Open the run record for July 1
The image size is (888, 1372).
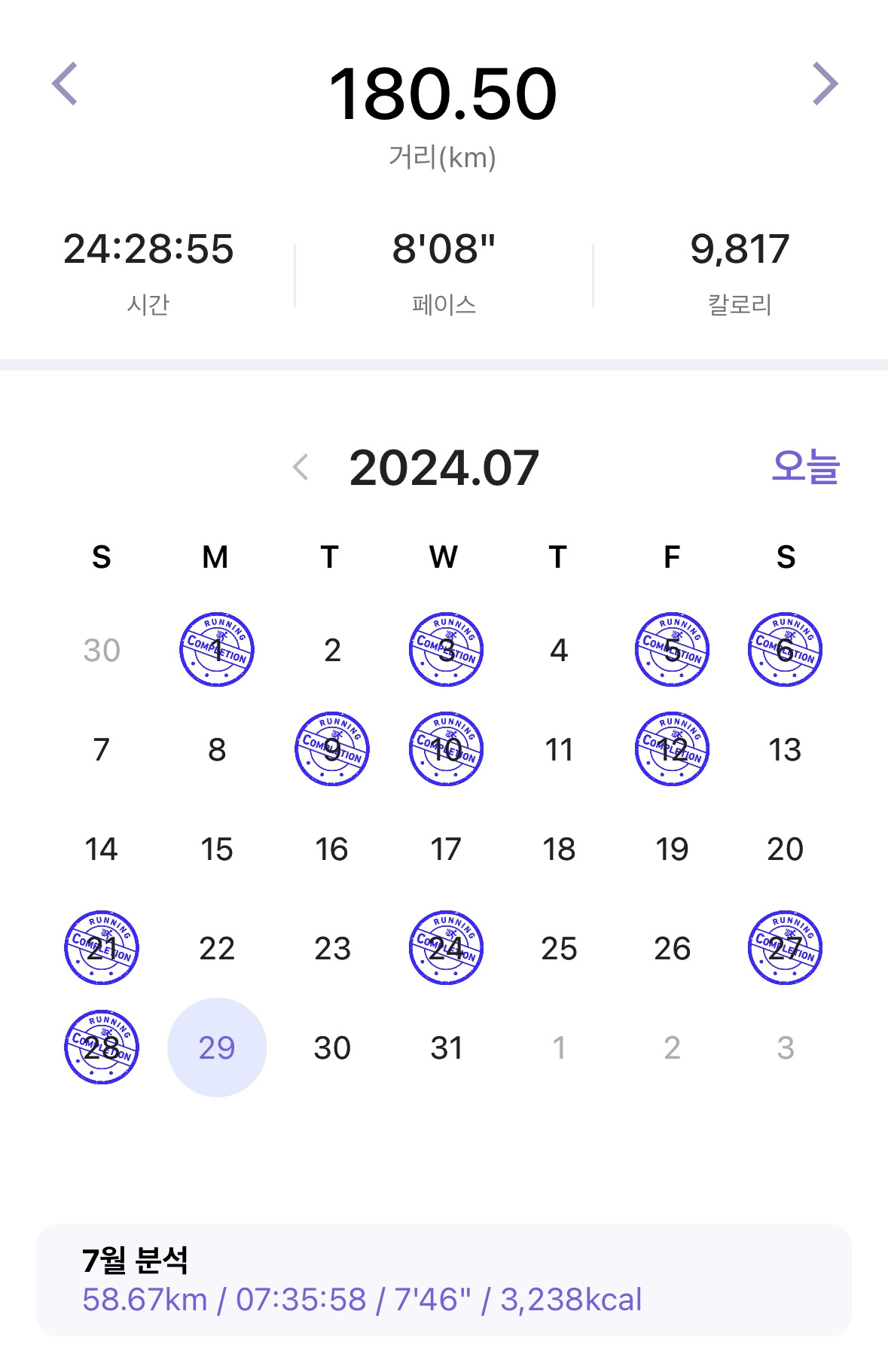[217, 649]
